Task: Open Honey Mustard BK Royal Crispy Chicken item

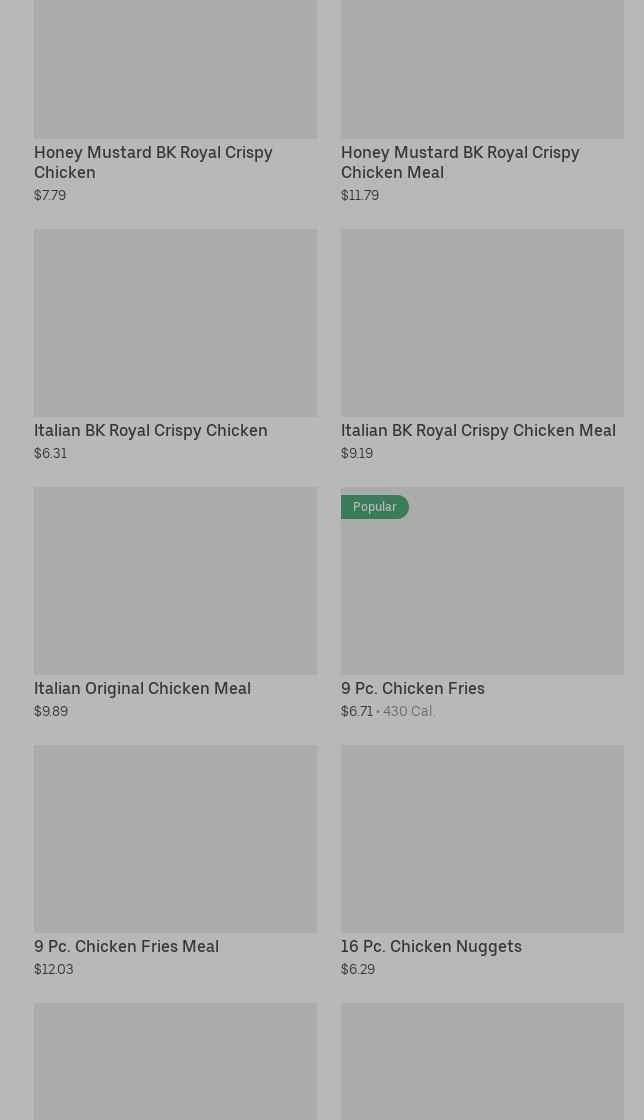Action: (x=175, y=101)
